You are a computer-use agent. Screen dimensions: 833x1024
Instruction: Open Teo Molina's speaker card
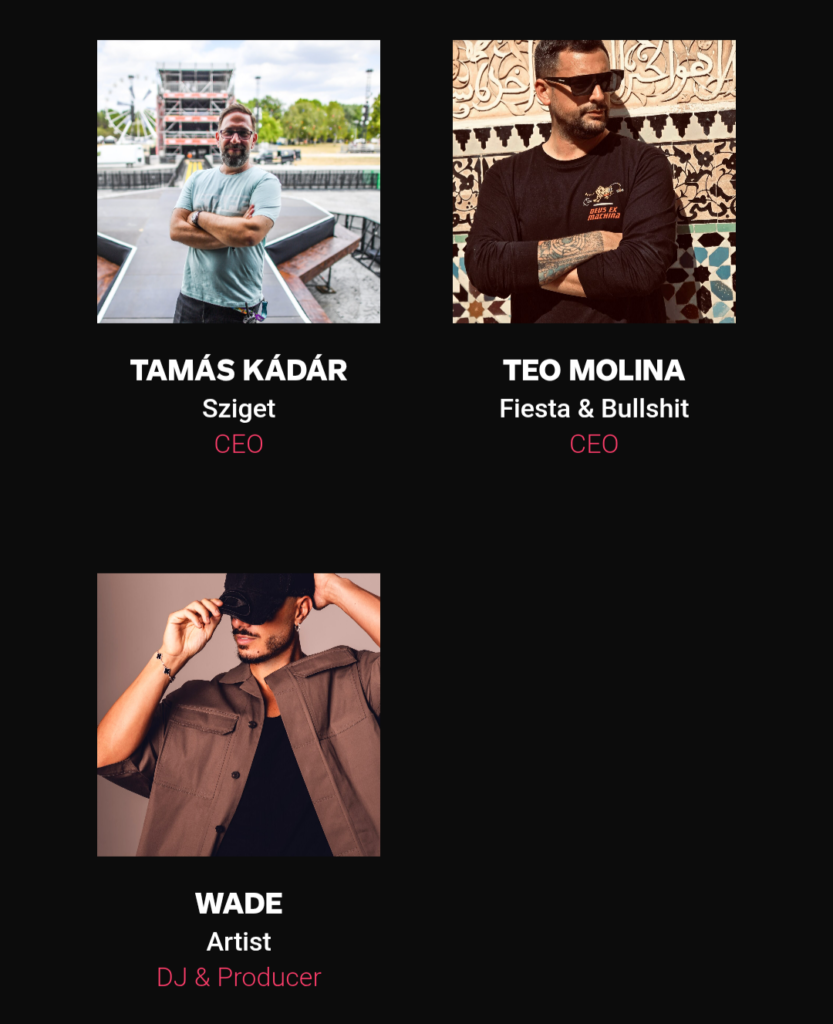593,182
